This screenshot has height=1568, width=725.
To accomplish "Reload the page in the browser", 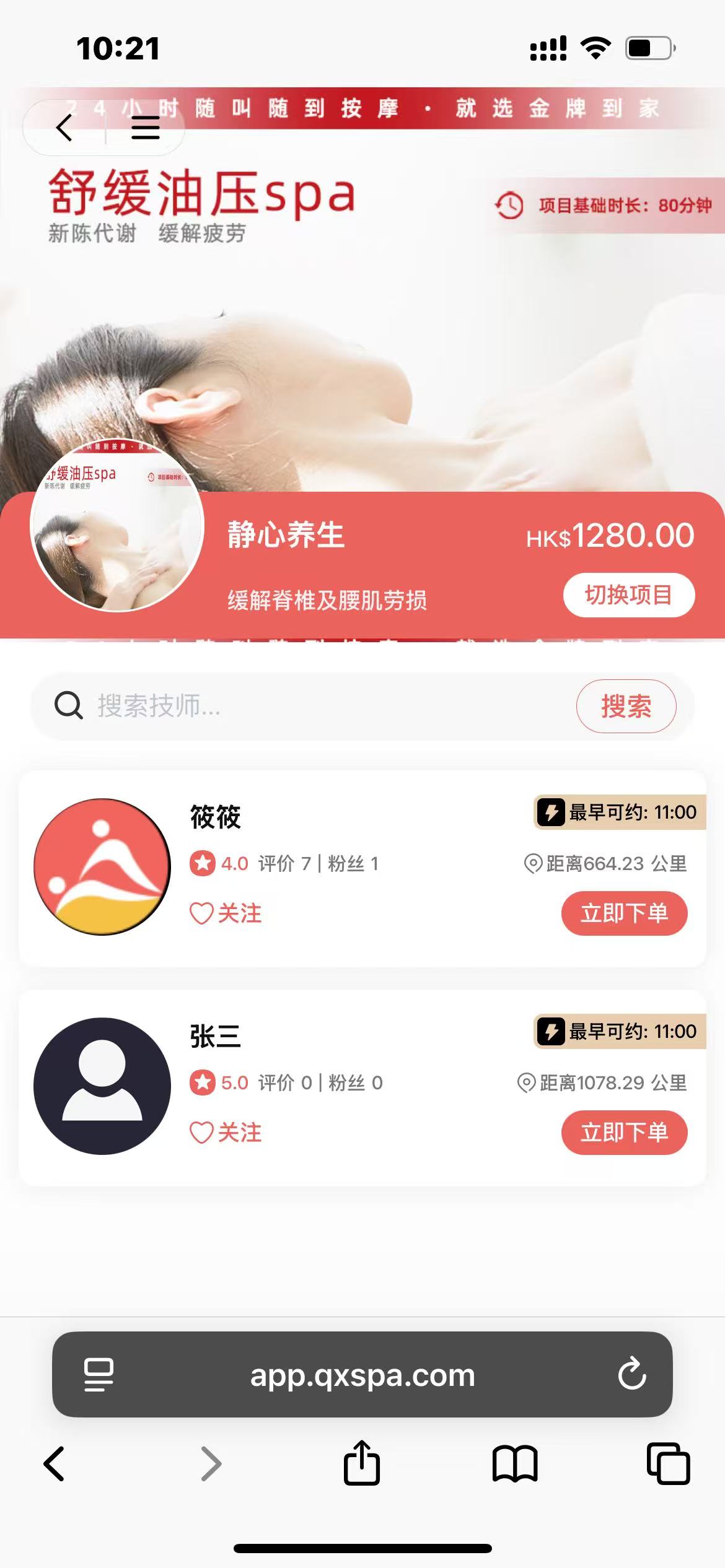I will tap(631, 1374).
